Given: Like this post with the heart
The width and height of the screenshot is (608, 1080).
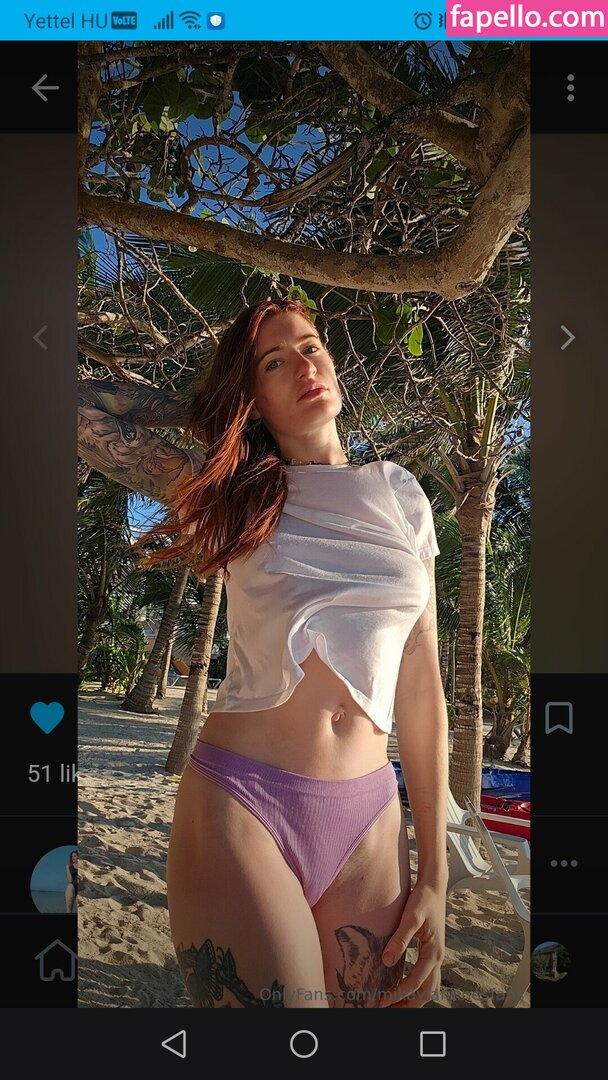Looking at the screenshot, I should (47, 717).
